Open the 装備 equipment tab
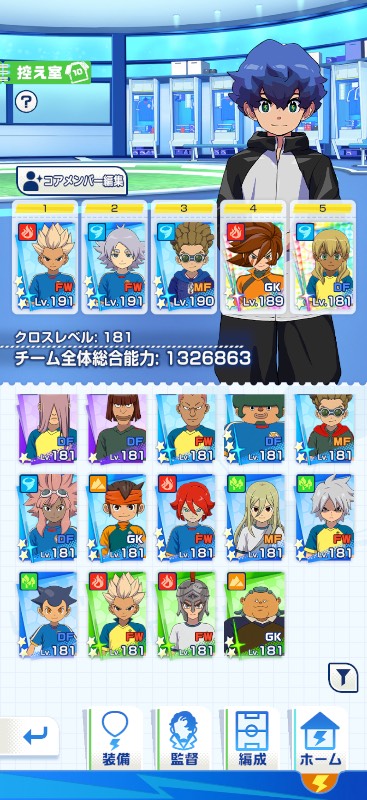 115,739
